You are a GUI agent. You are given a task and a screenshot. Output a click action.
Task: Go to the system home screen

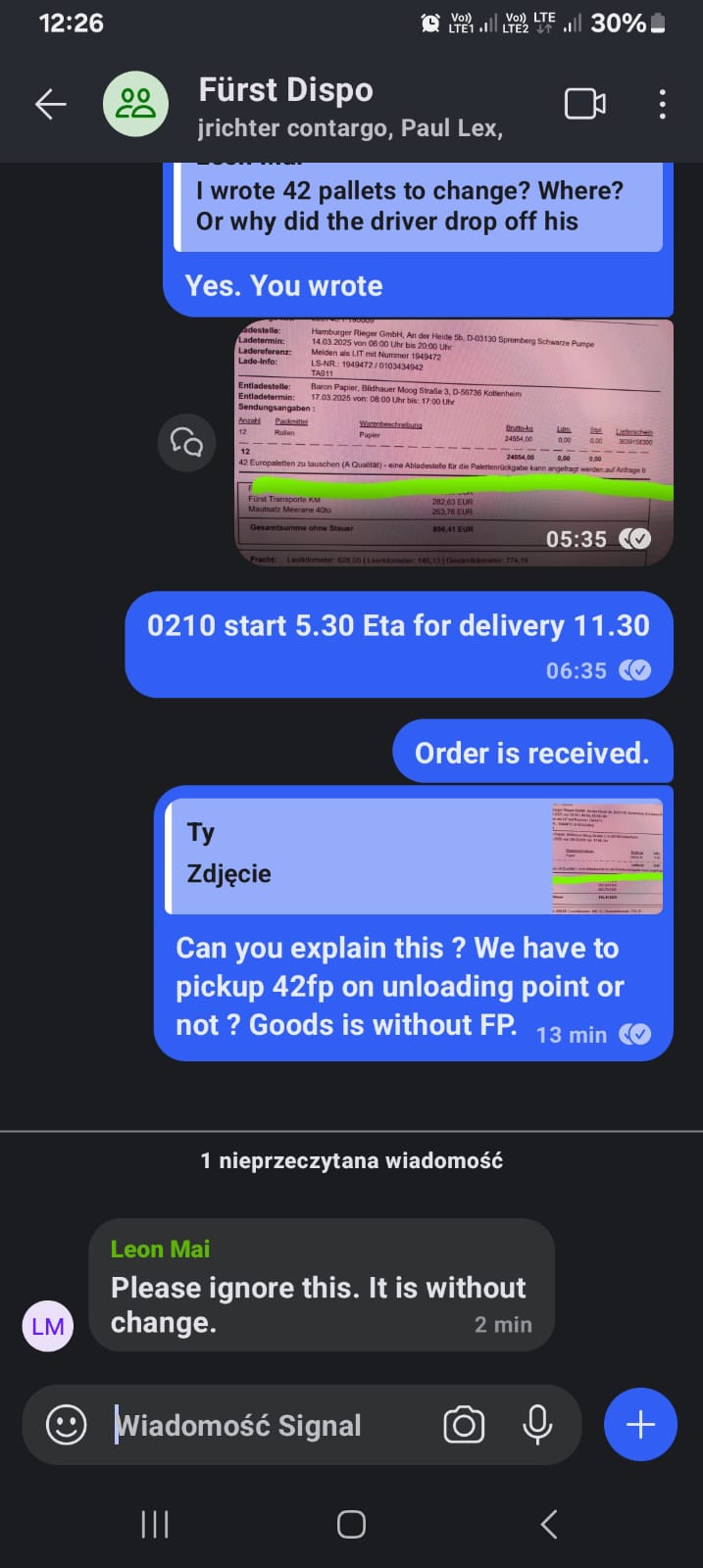(351, 1524)
